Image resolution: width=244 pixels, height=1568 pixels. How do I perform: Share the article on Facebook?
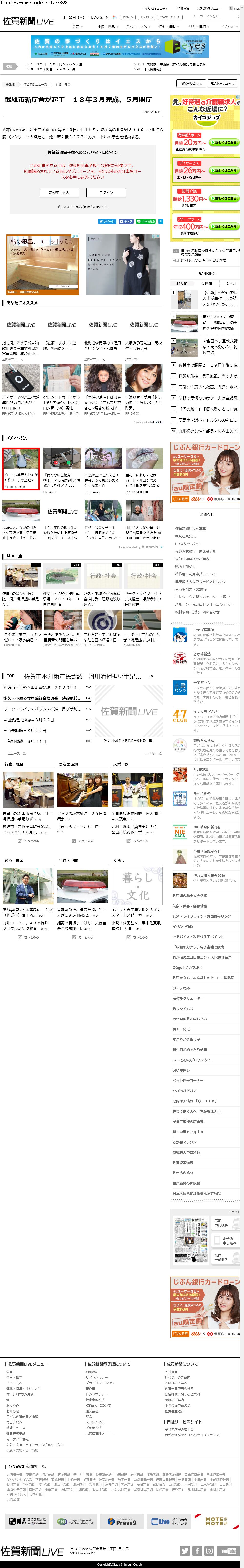126,221
